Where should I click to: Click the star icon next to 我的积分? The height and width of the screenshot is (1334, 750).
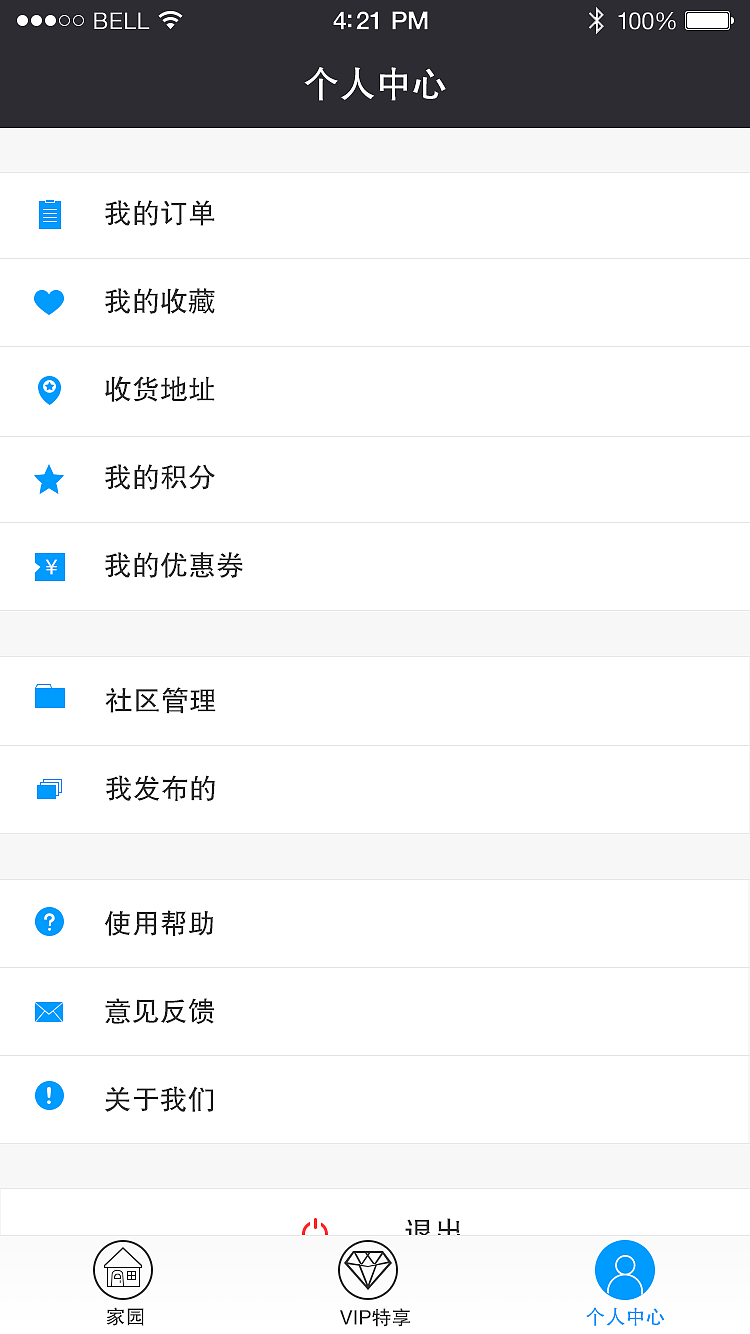[x=49, y=478]
